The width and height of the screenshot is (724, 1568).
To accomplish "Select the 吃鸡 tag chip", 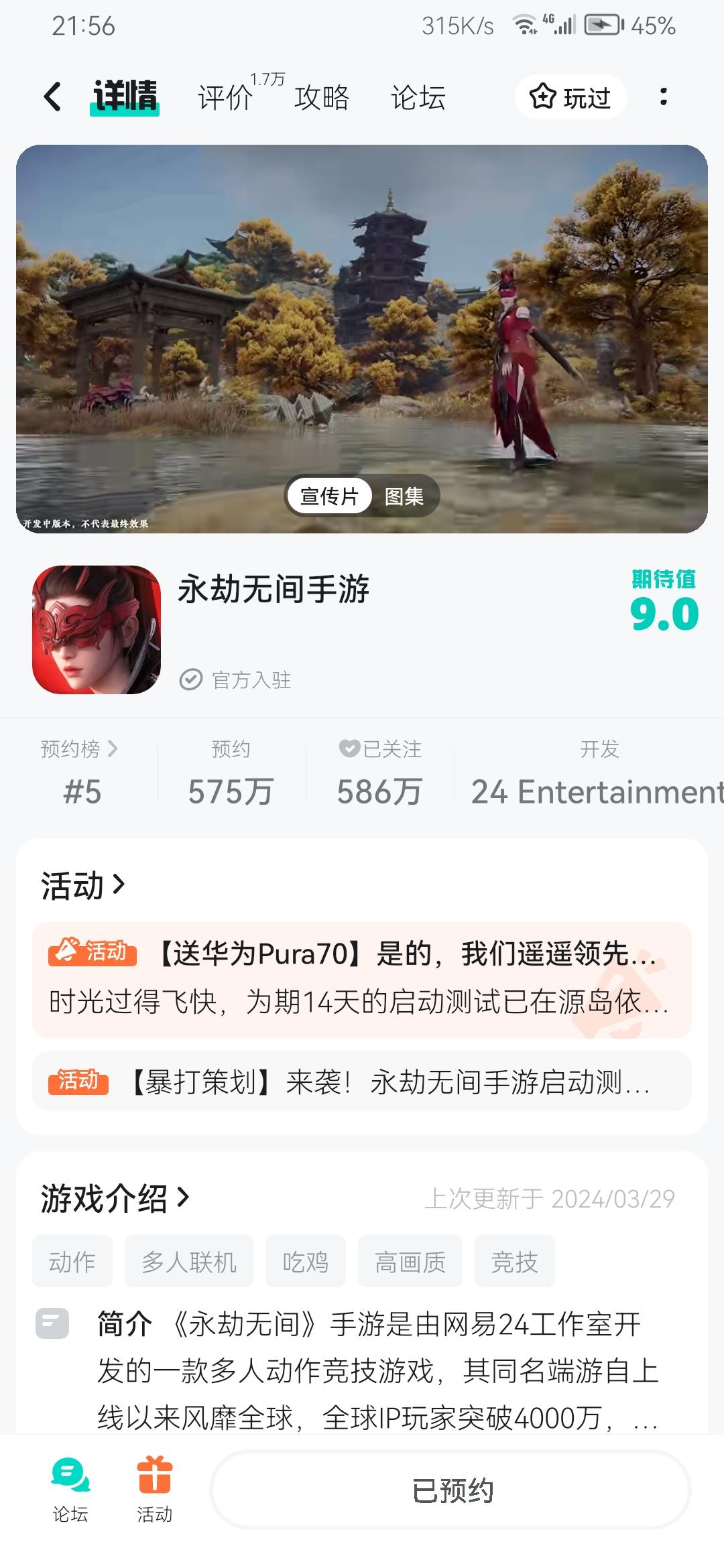I will click(306, 1262).
